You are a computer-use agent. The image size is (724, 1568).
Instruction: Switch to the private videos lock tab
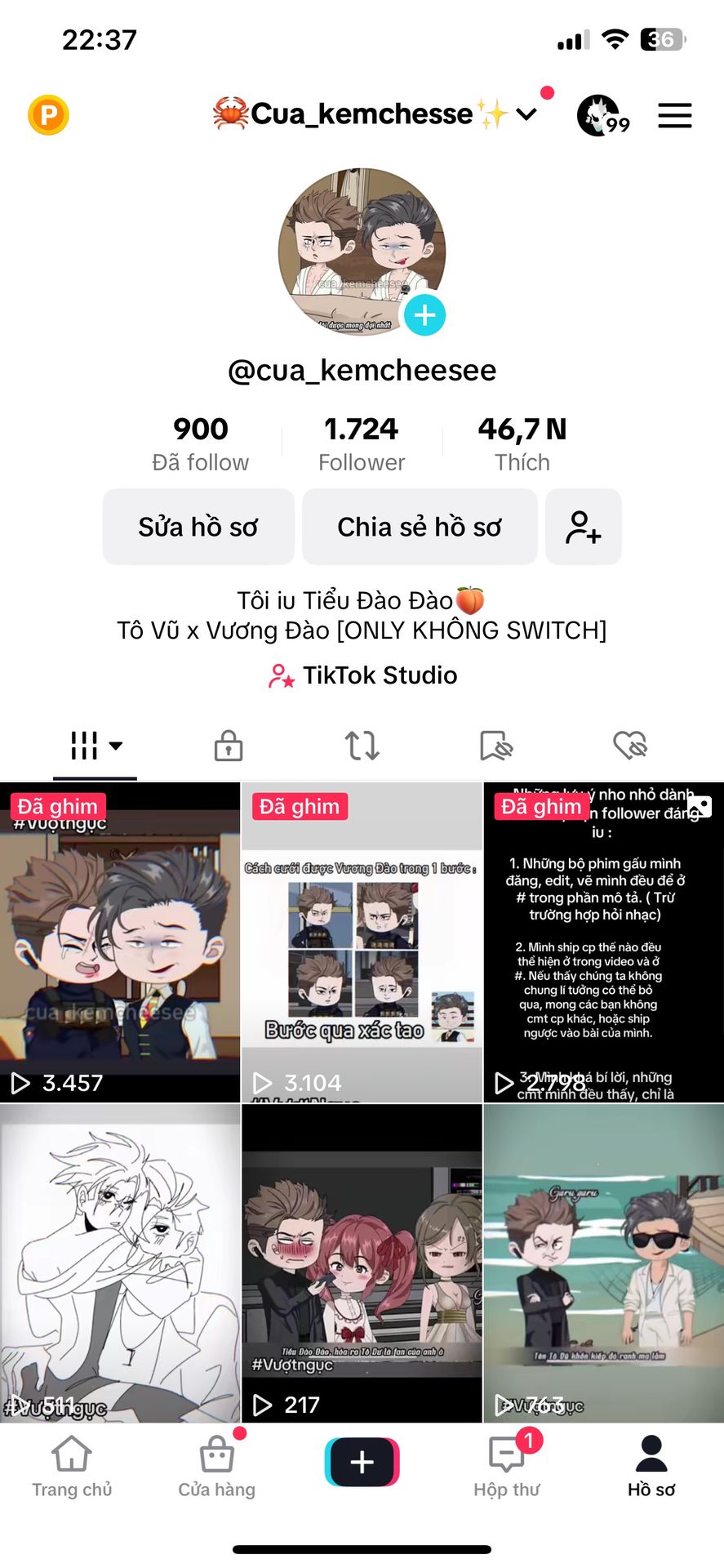[229, 746]
